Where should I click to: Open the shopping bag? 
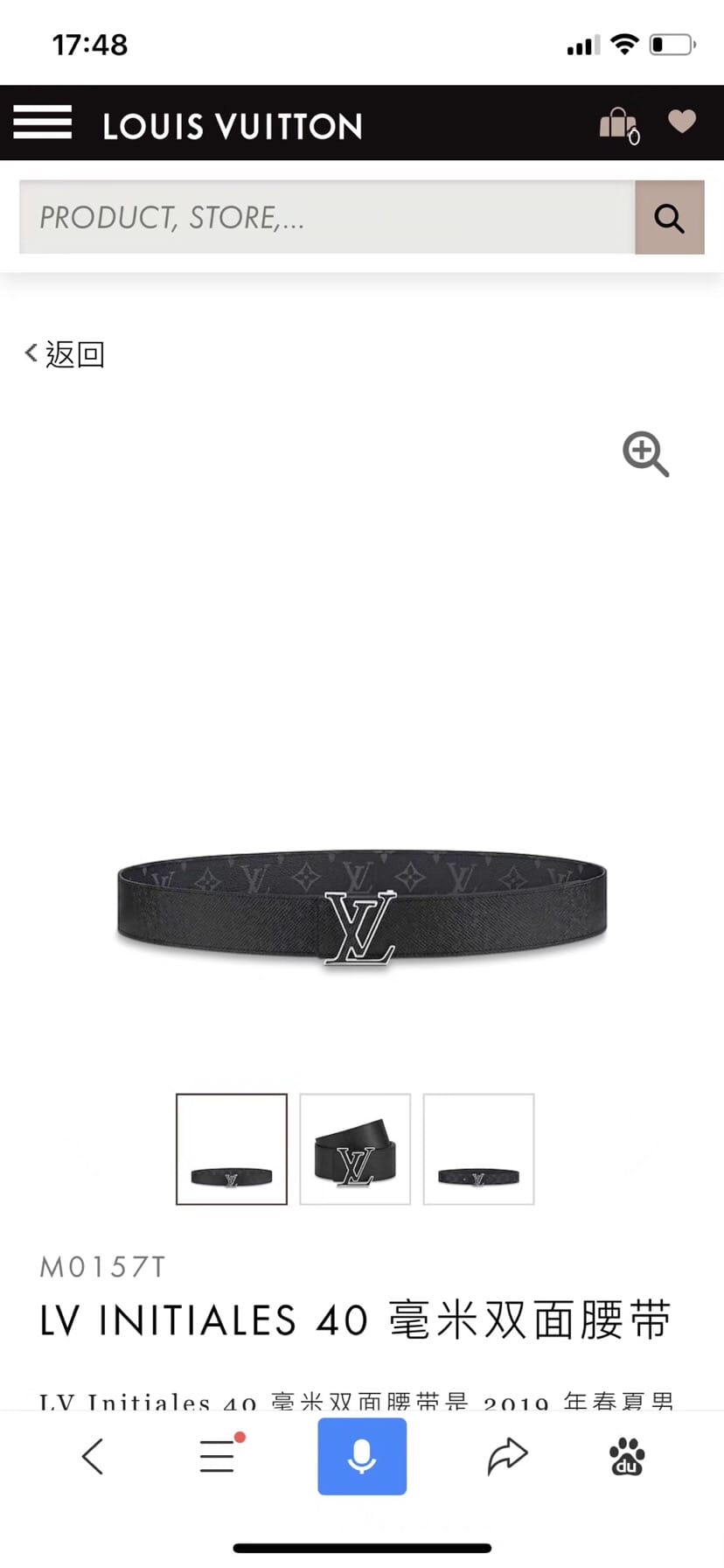618,124
